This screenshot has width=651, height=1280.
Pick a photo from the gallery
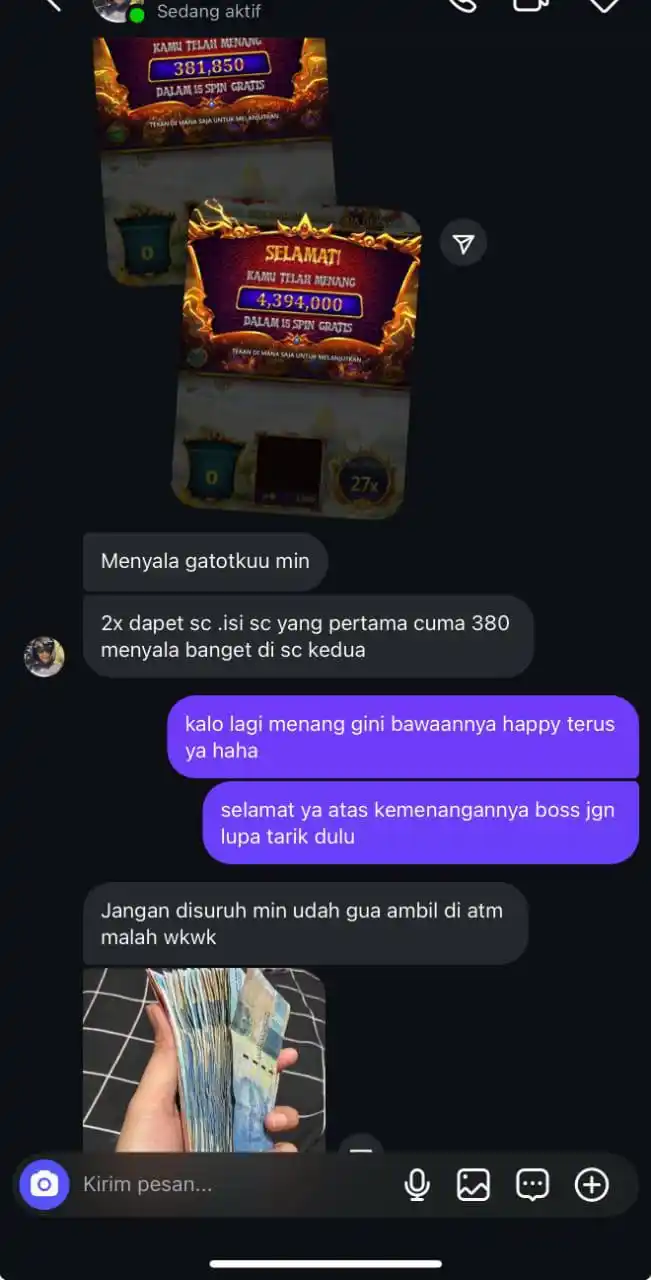pyautogui.click(x=473, y=1185)
